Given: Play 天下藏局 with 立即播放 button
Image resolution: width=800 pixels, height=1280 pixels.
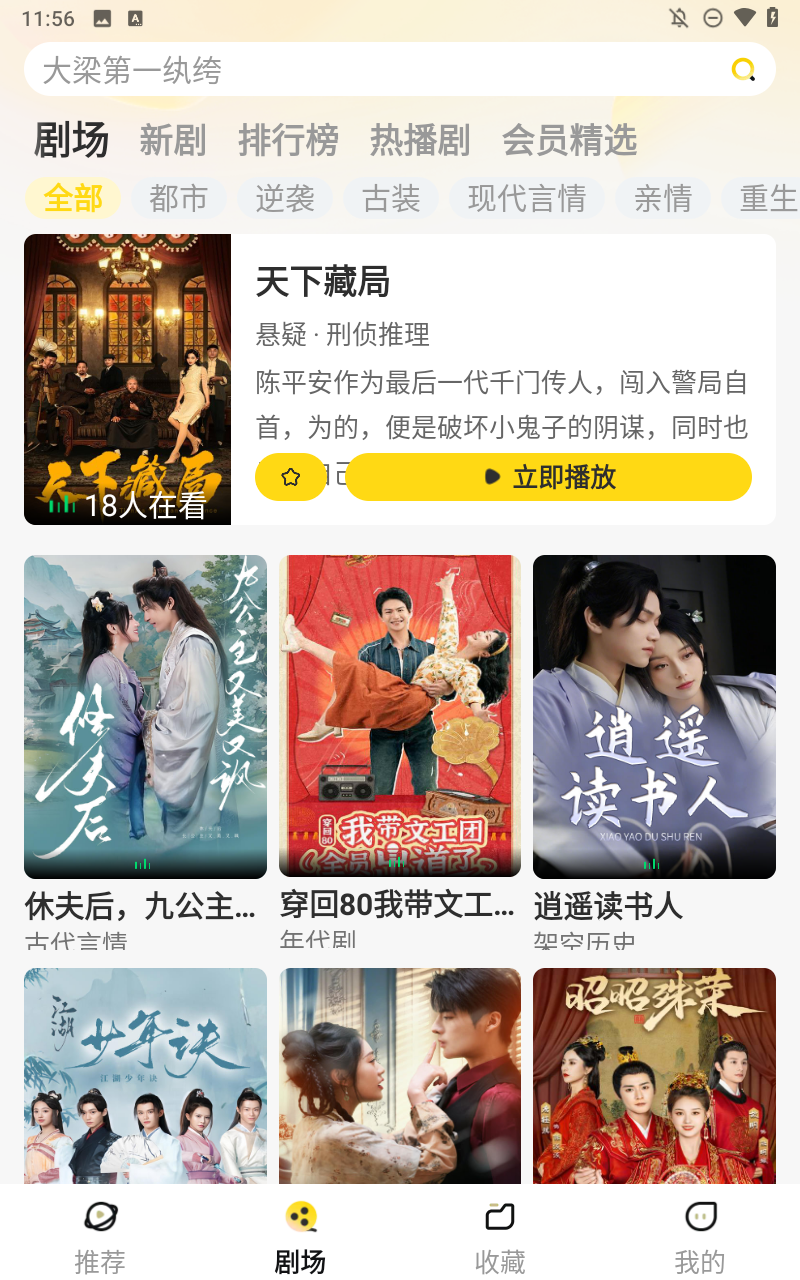Looking at the screenshot, I should point(548,477).
